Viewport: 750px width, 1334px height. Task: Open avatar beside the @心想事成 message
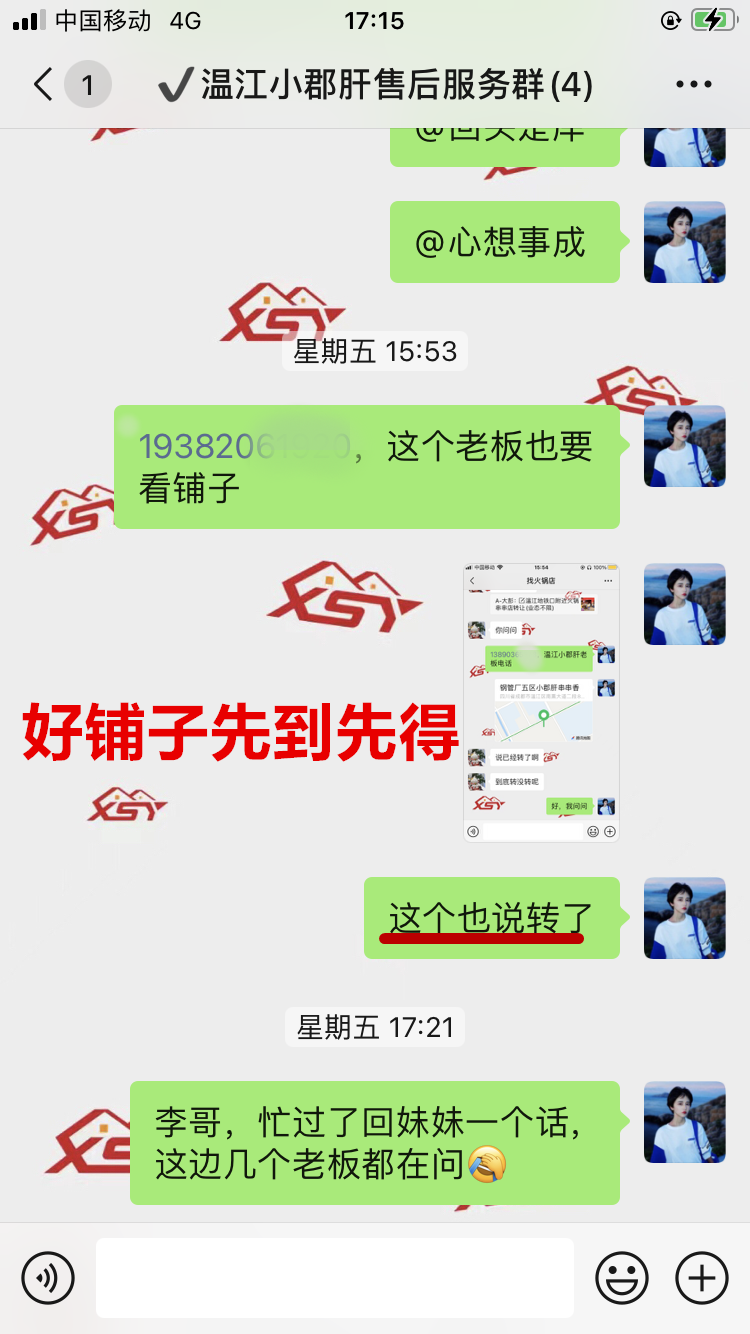point(684,242)
